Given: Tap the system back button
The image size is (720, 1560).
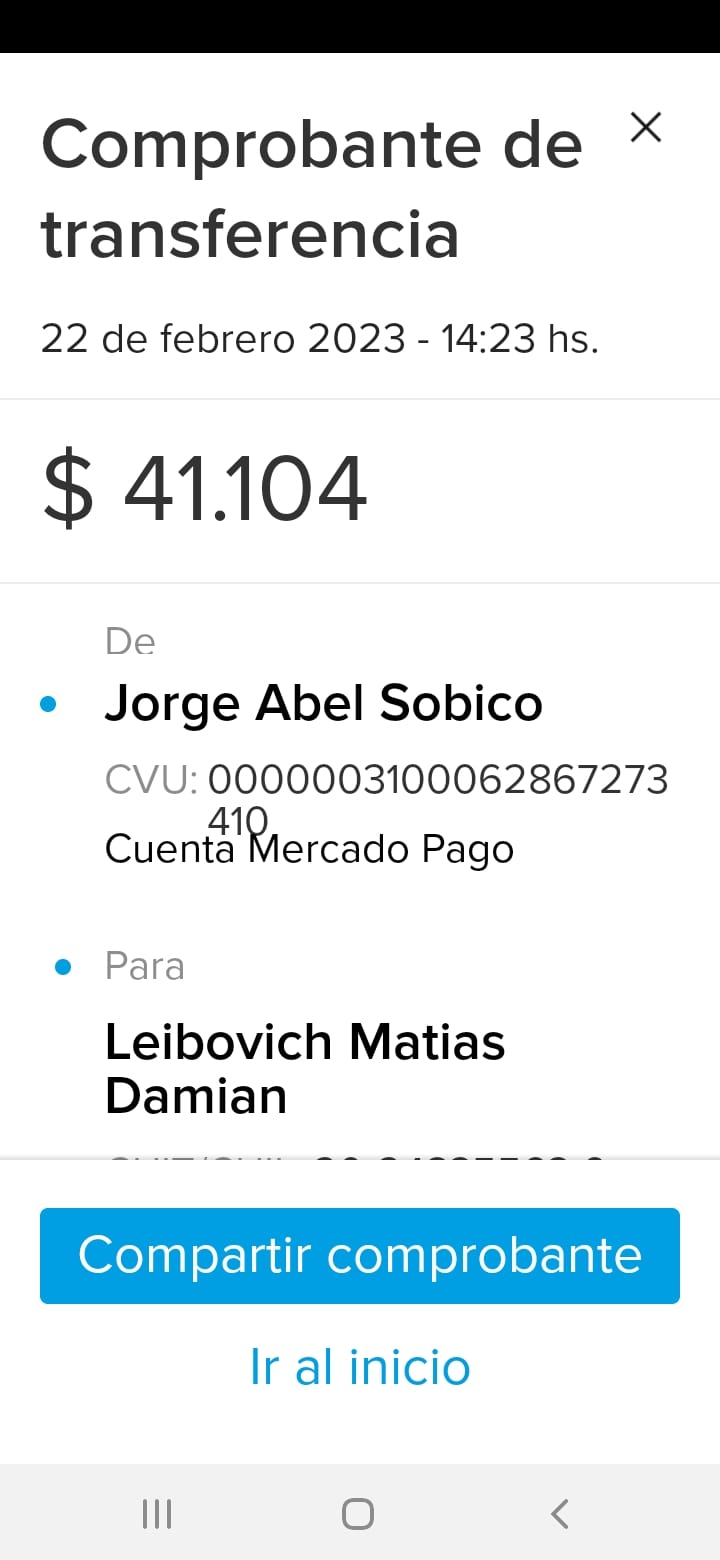Looking at the screenshot, I should [x=560, y=1514].
